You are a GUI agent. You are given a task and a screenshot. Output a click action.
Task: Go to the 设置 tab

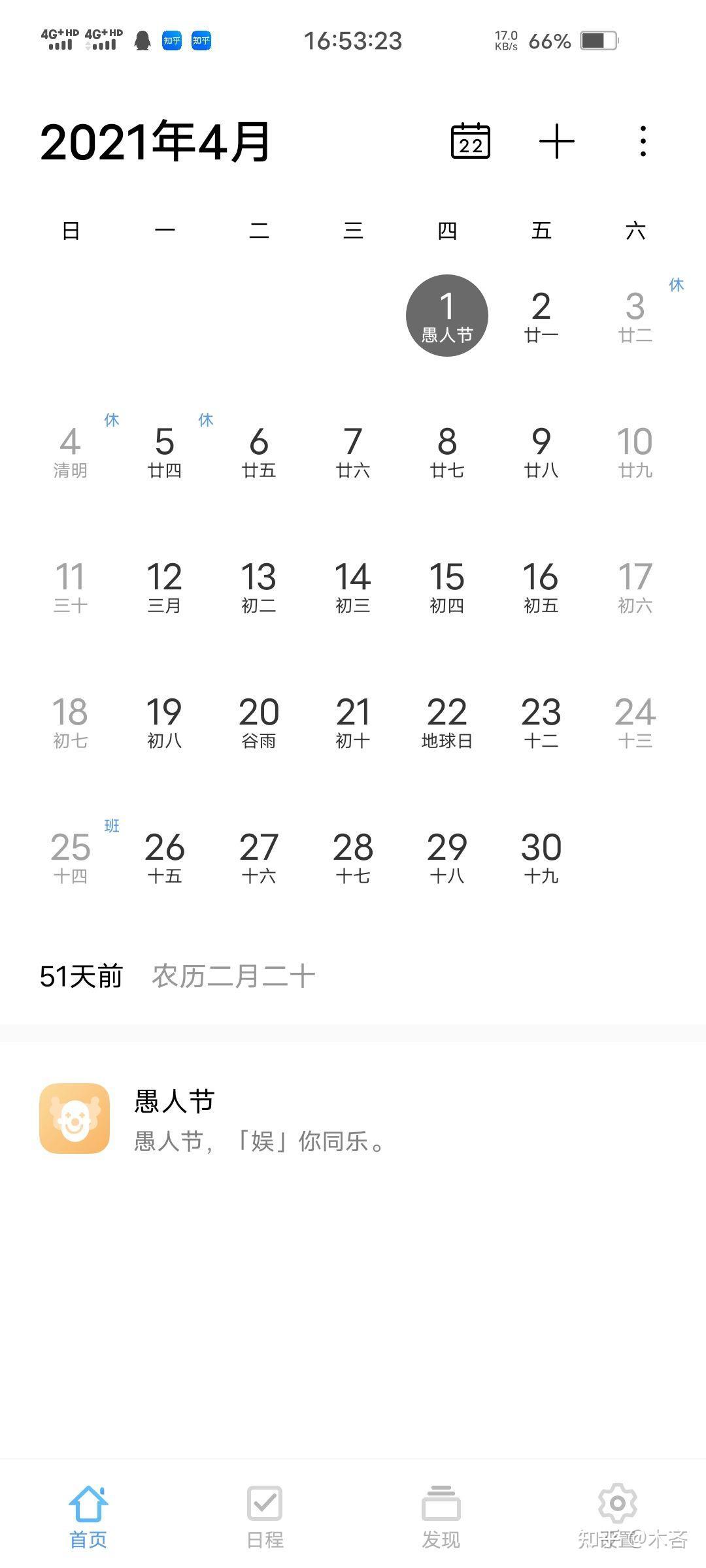(618, 1517)
